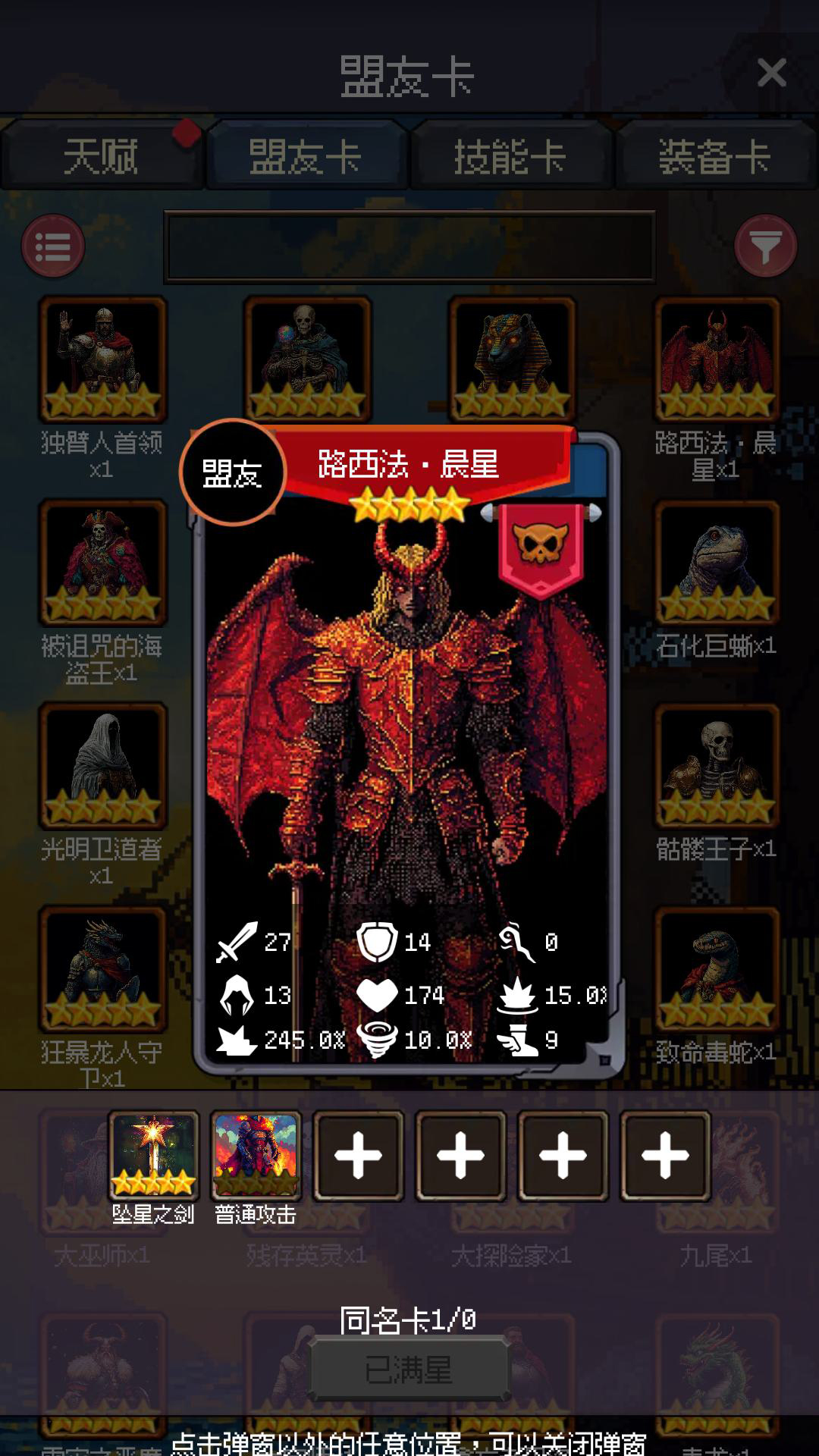Switch to the 技能卡 tab

510,157
